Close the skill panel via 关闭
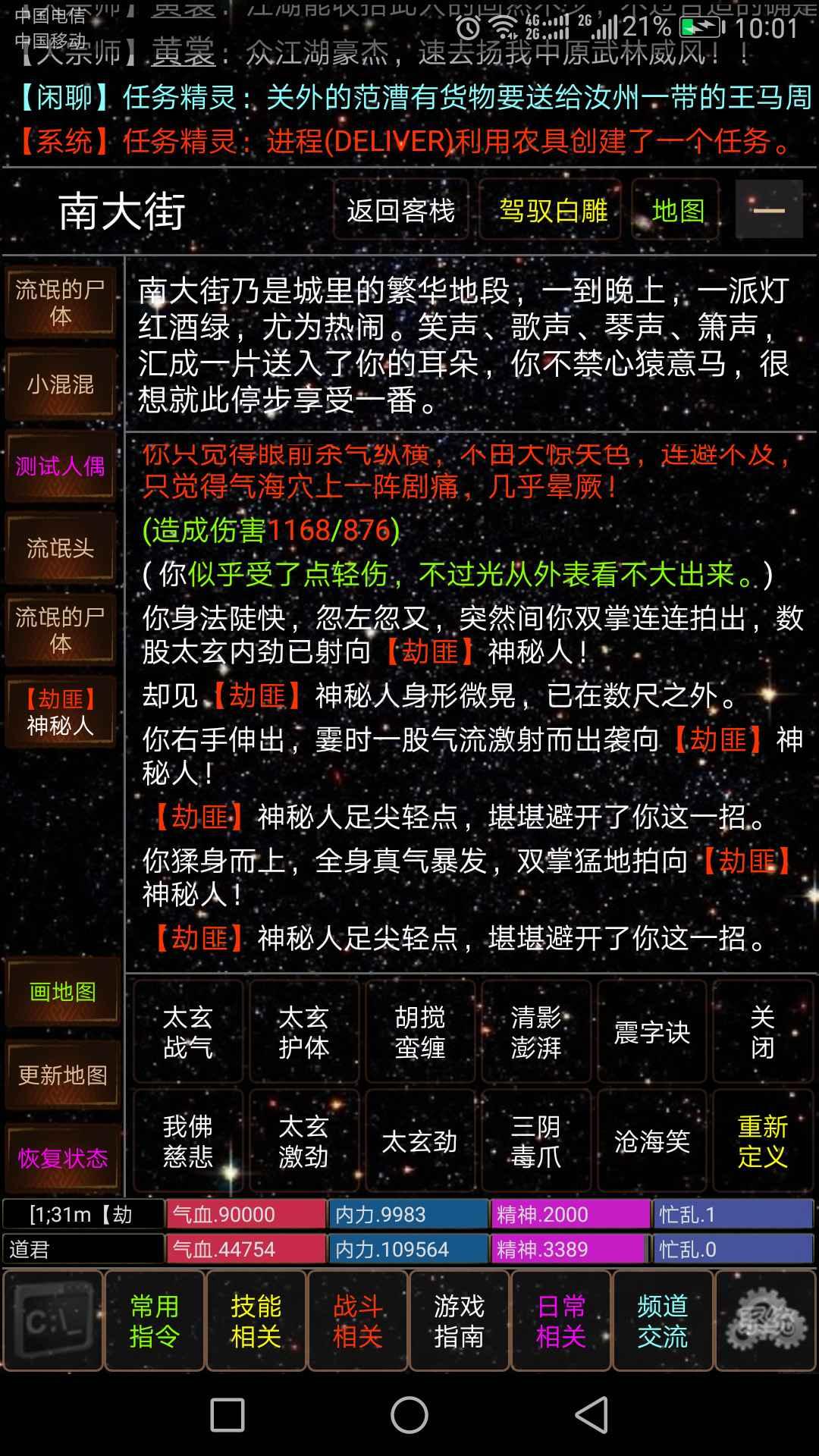This screenshot has width=819, height=1456. (762, 1032)
